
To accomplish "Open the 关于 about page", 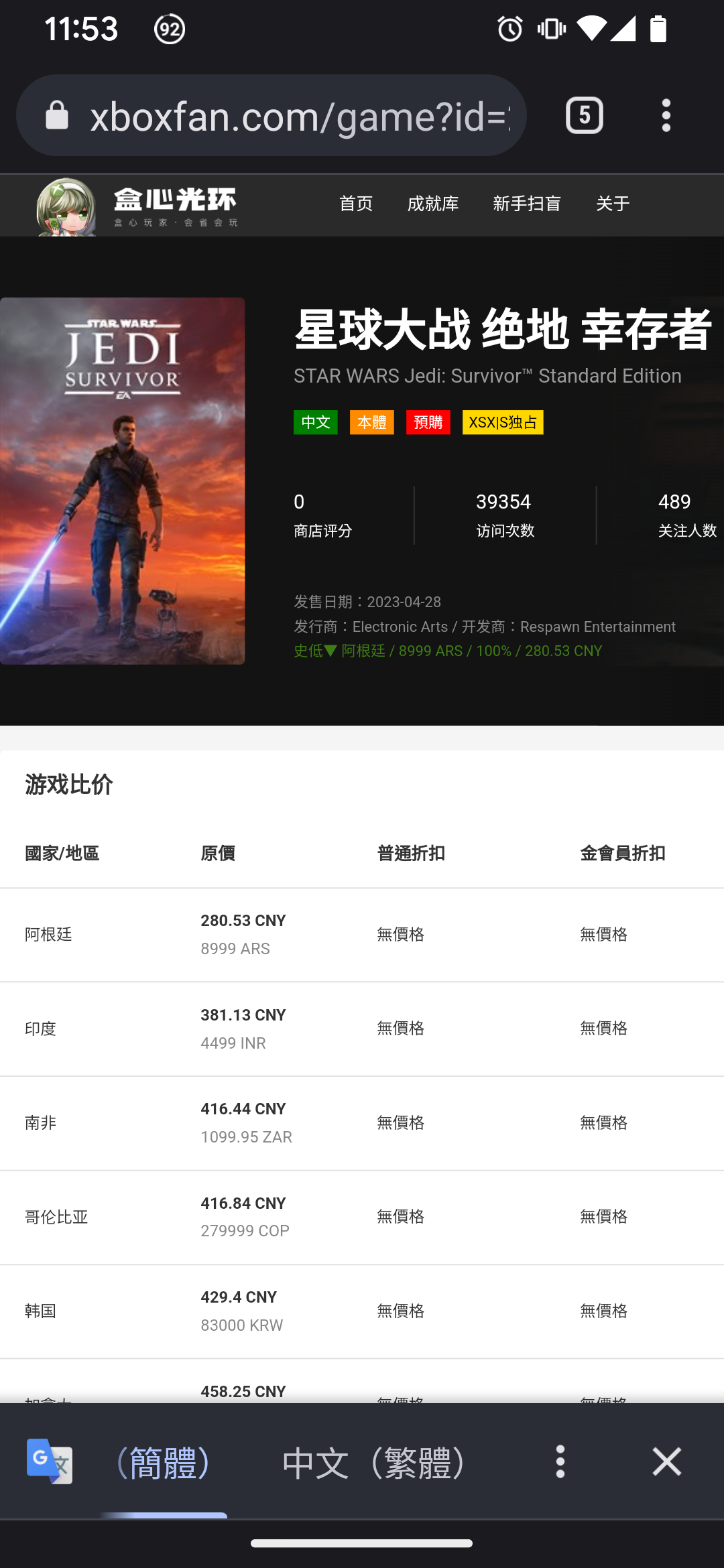I will pos(613,204).
